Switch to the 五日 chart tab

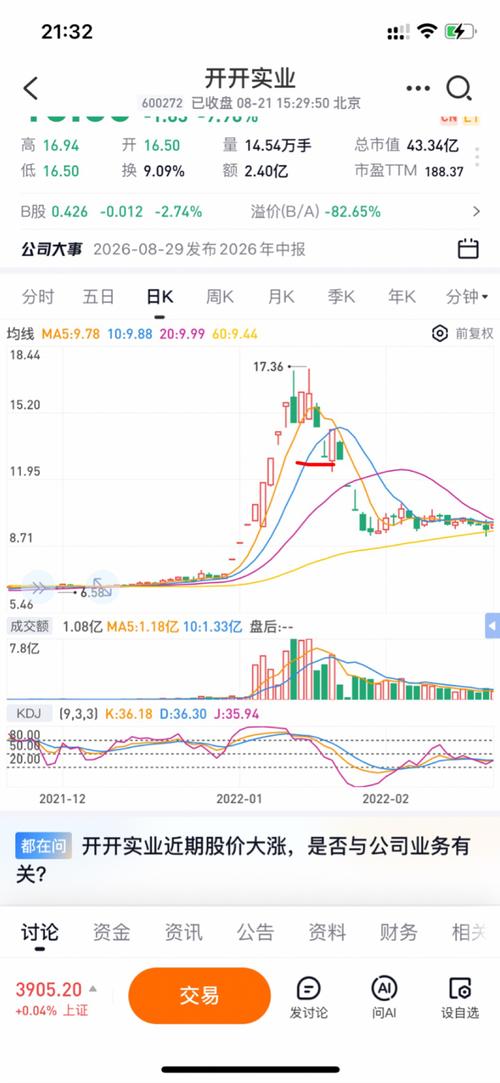click(x=98, y=297)
